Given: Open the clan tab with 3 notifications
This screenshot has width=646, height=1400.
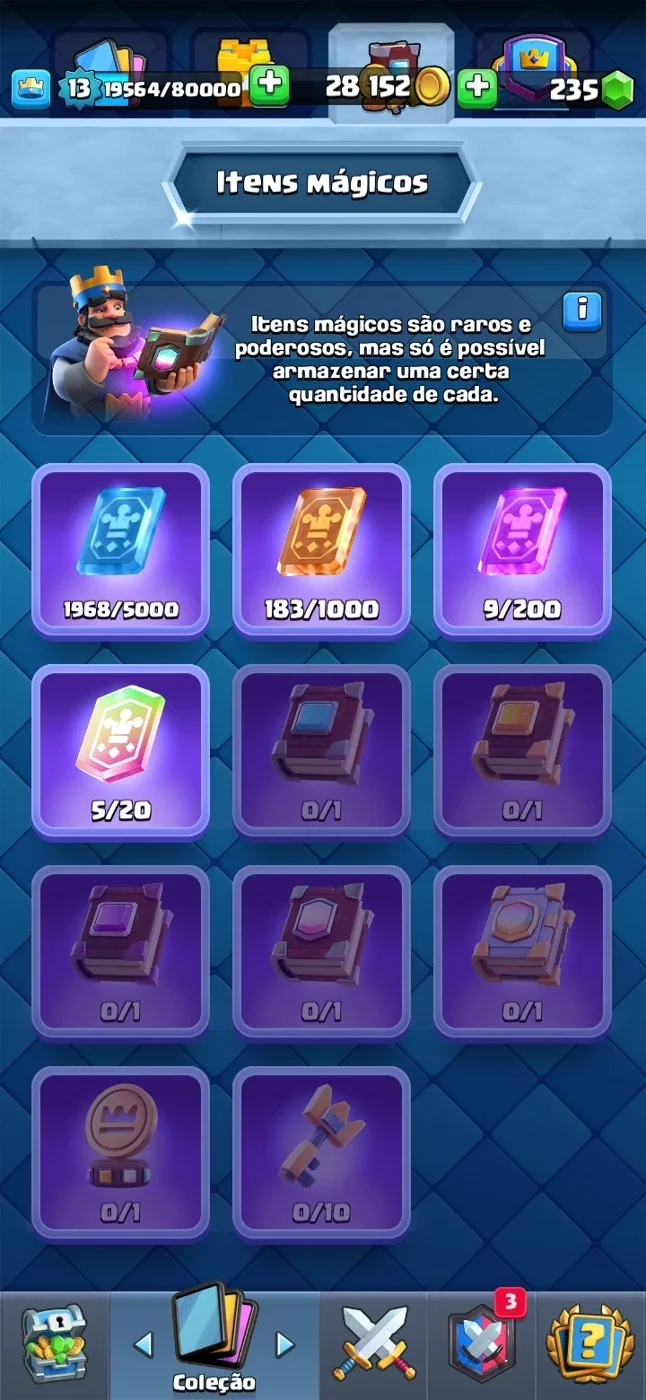Looking at the screenshot, I should [x=483, y=1345].
